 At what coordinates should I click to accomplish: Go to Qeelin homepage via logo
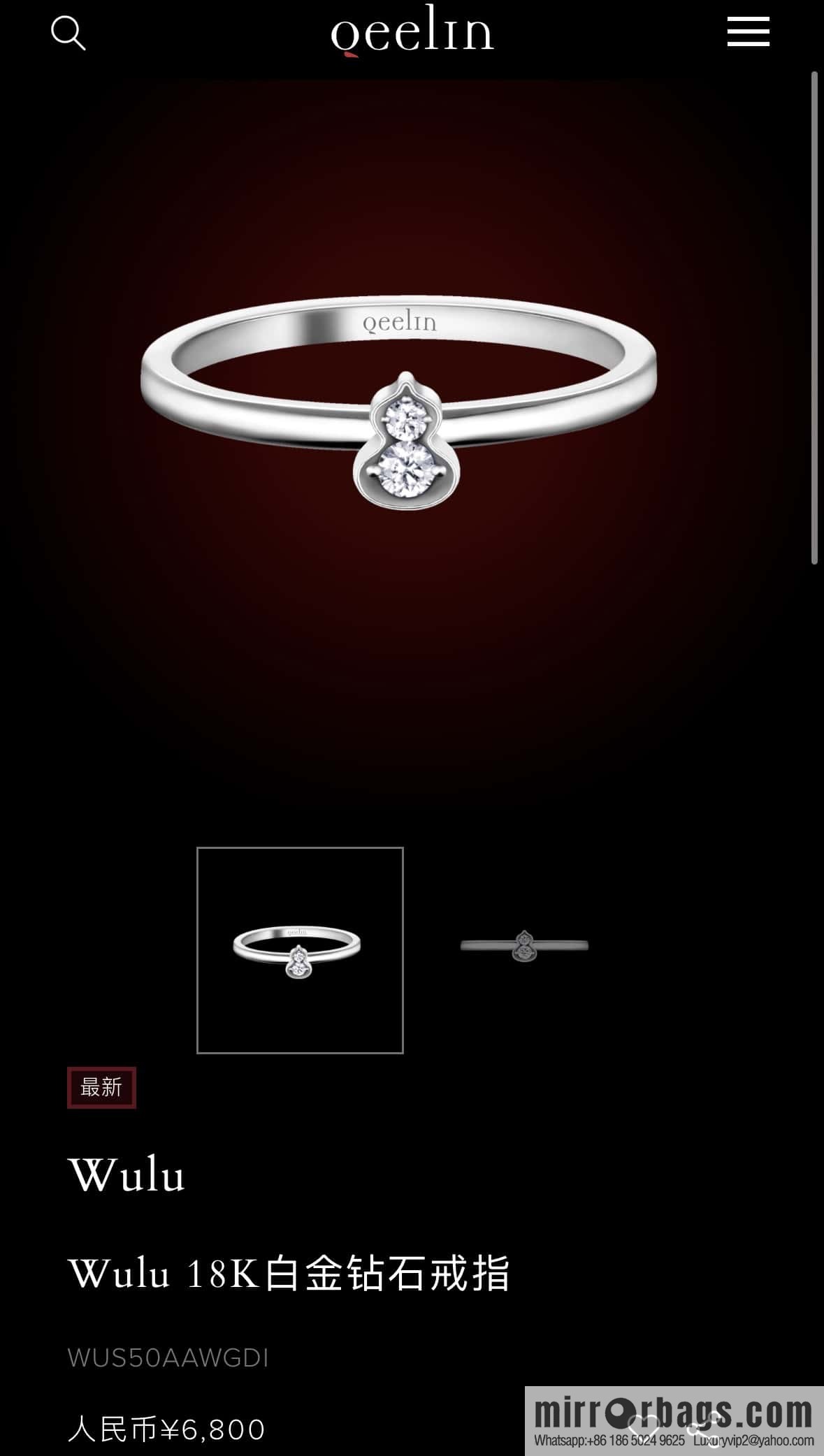pyautogui.click(x=412, y=31)
